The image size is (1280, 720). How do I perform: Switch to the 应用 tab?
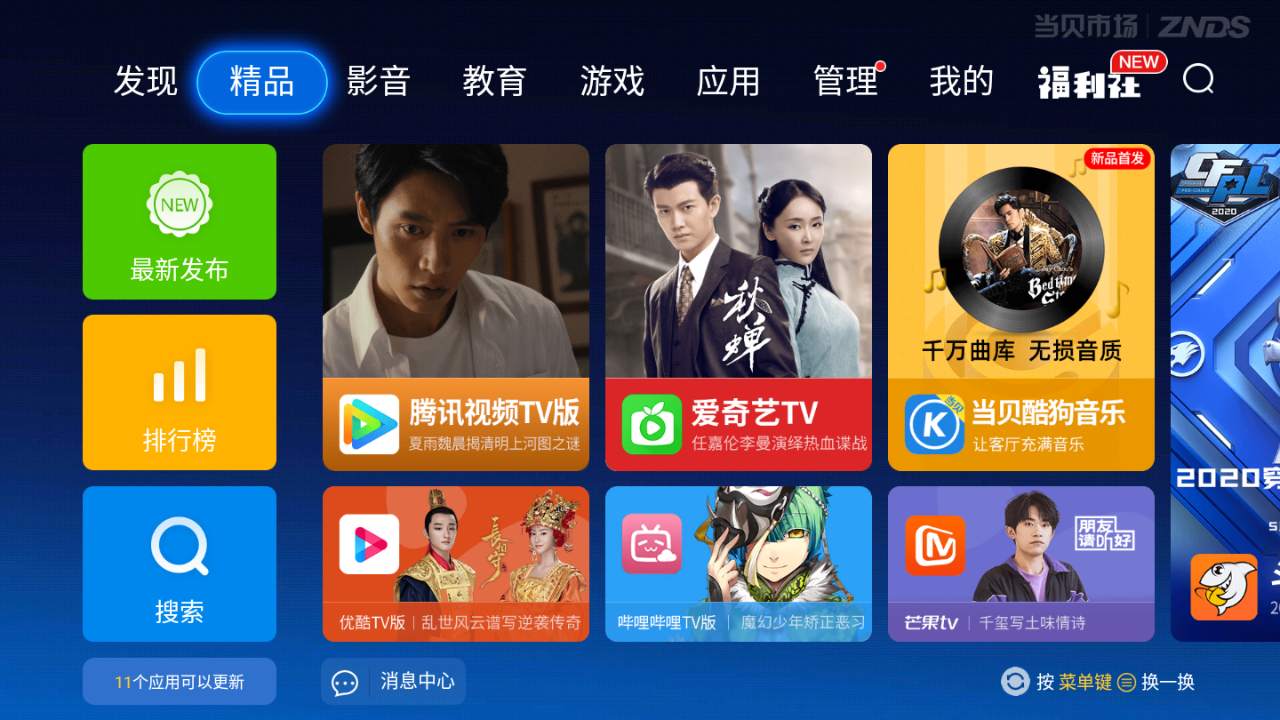tap(728, 81)
